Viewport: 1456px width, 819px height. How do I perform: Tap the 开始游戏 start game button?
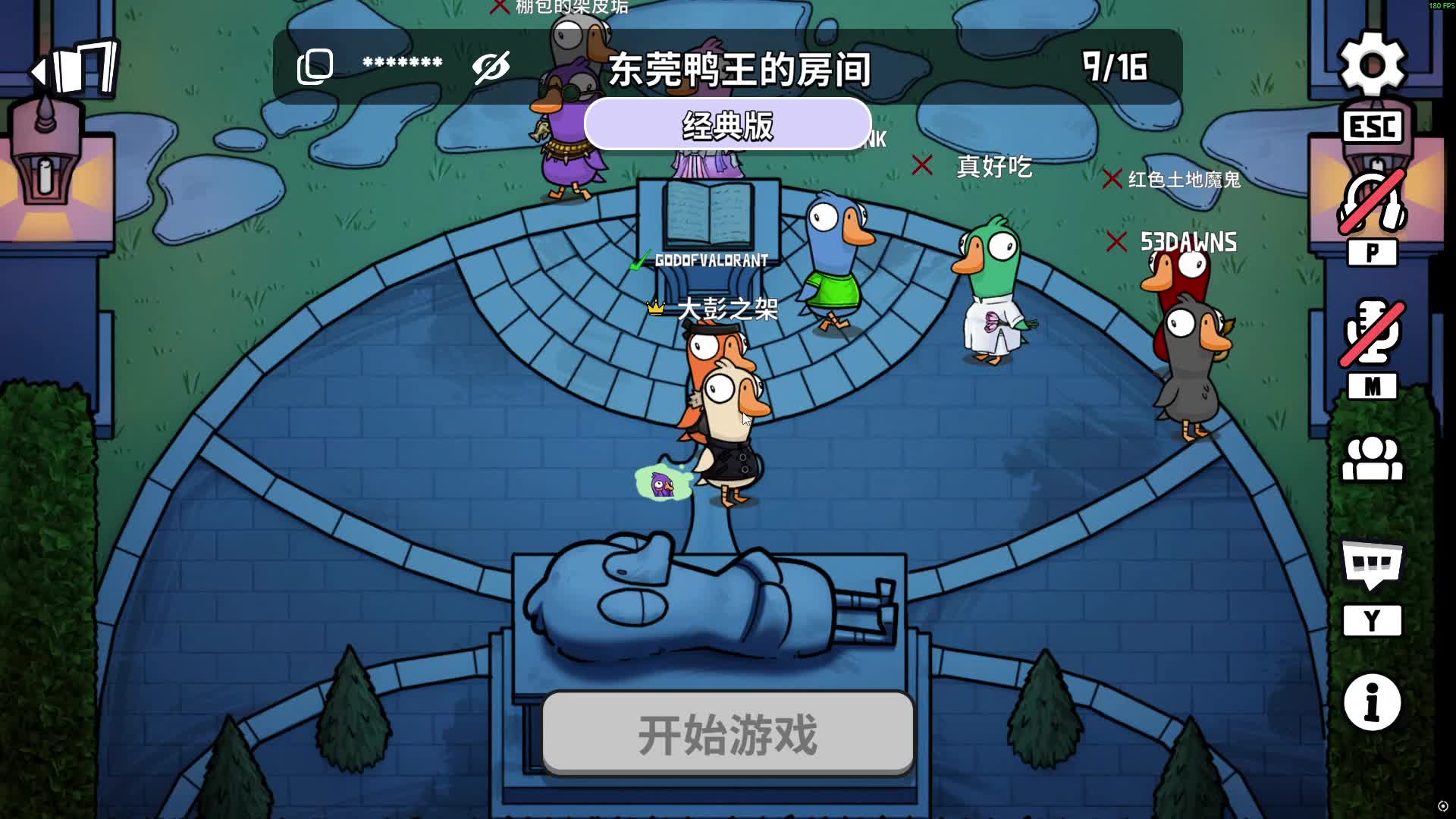click(x=727, y=733)
